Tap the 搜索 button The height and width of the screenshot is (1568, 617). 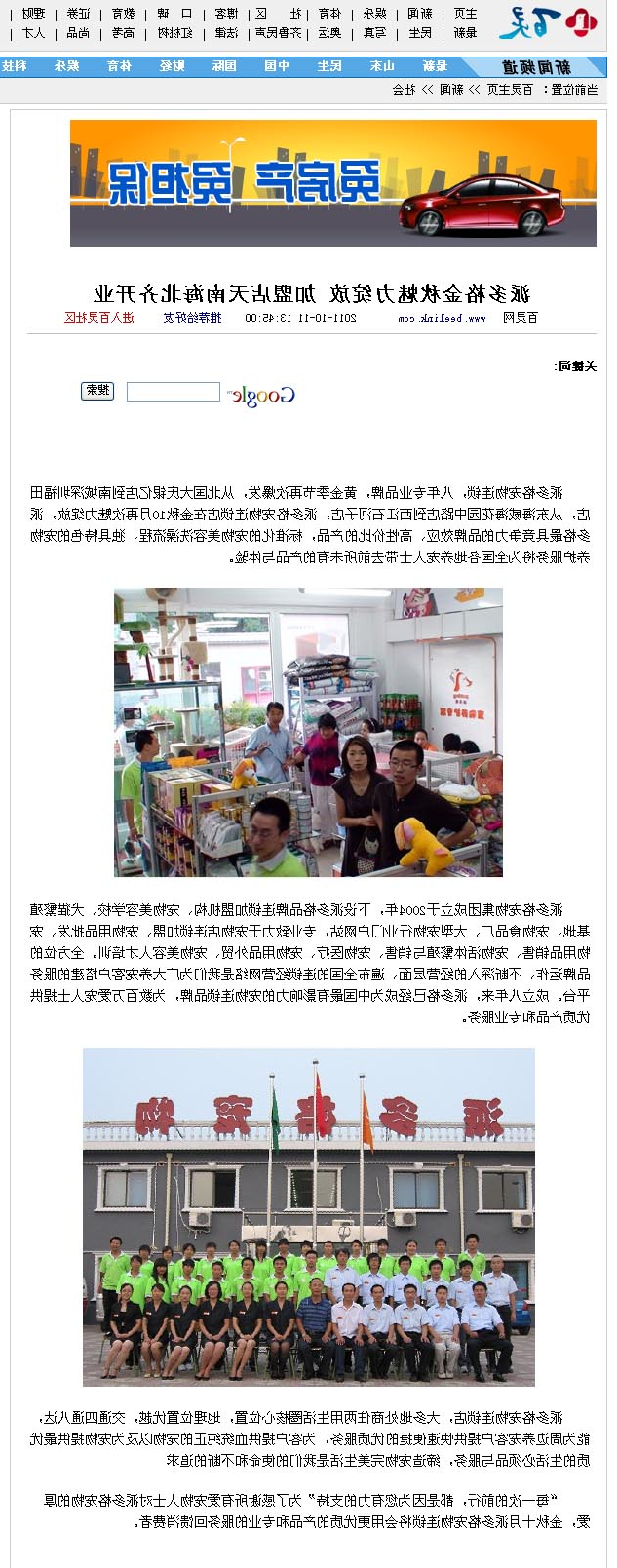[97, 391]
